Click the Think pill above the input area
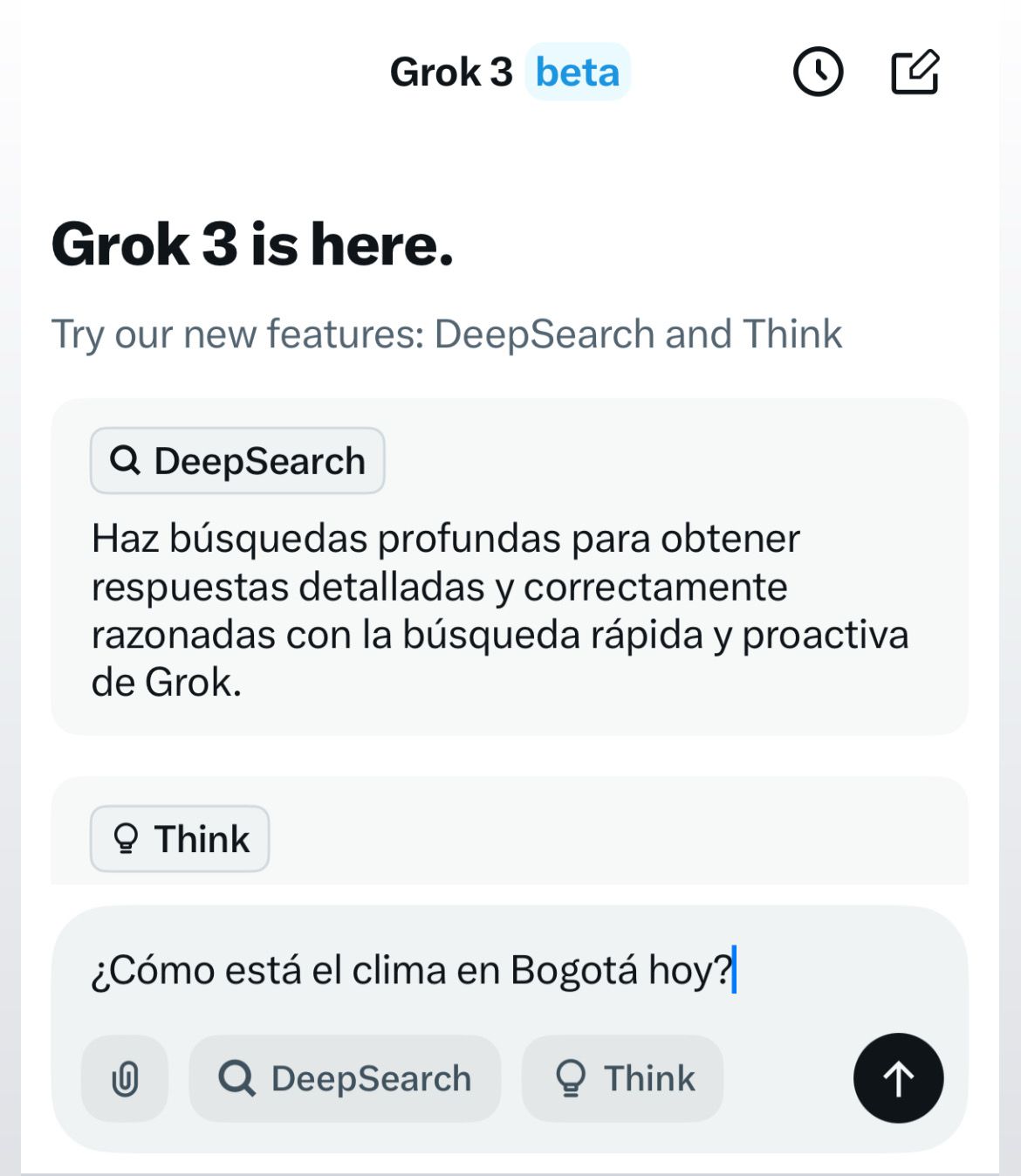Screen dimensions: 1021x1176 [179, 839]
